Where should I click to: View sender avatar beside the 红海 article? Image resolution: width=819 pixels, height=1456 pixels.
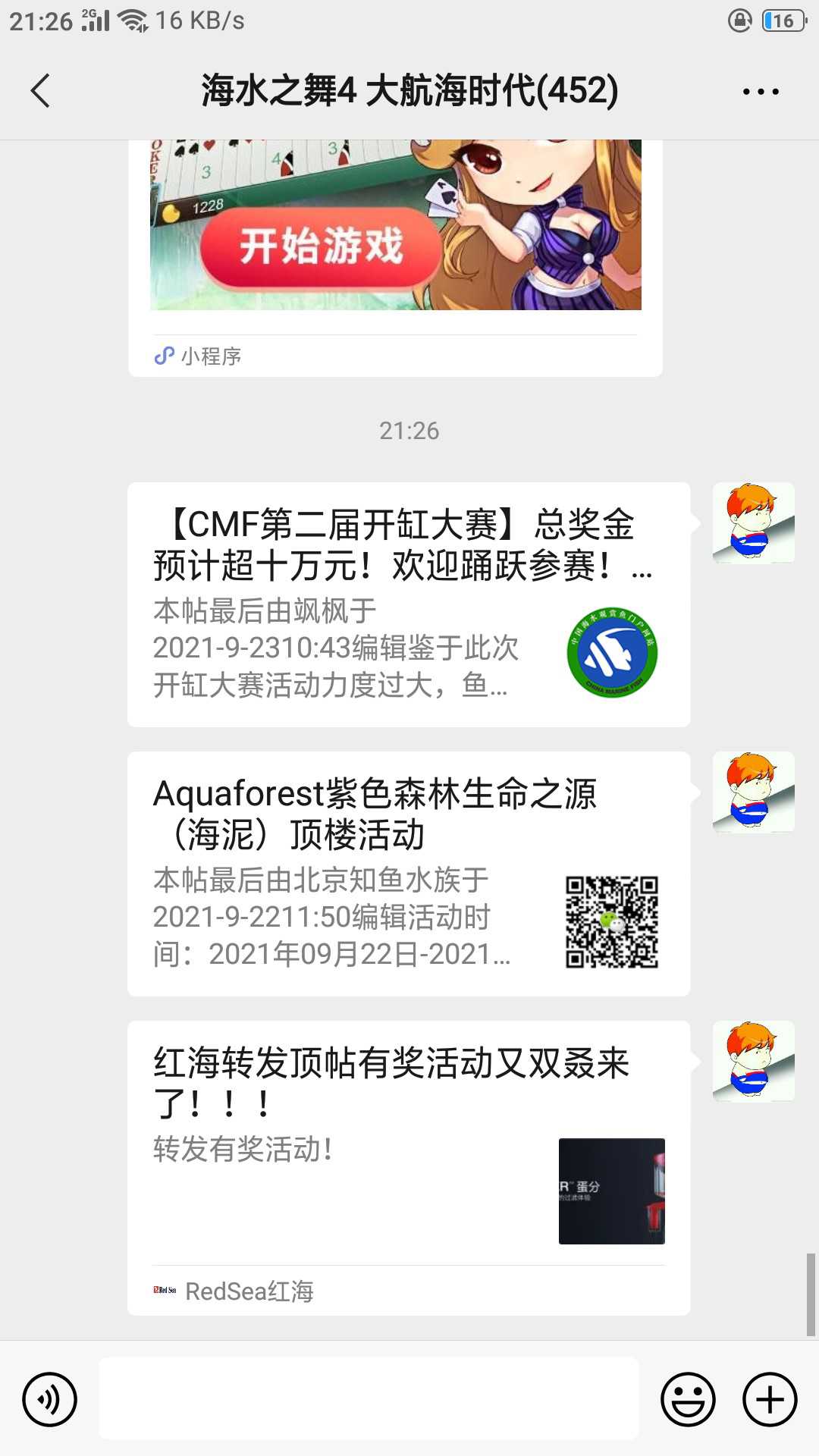753,1062
